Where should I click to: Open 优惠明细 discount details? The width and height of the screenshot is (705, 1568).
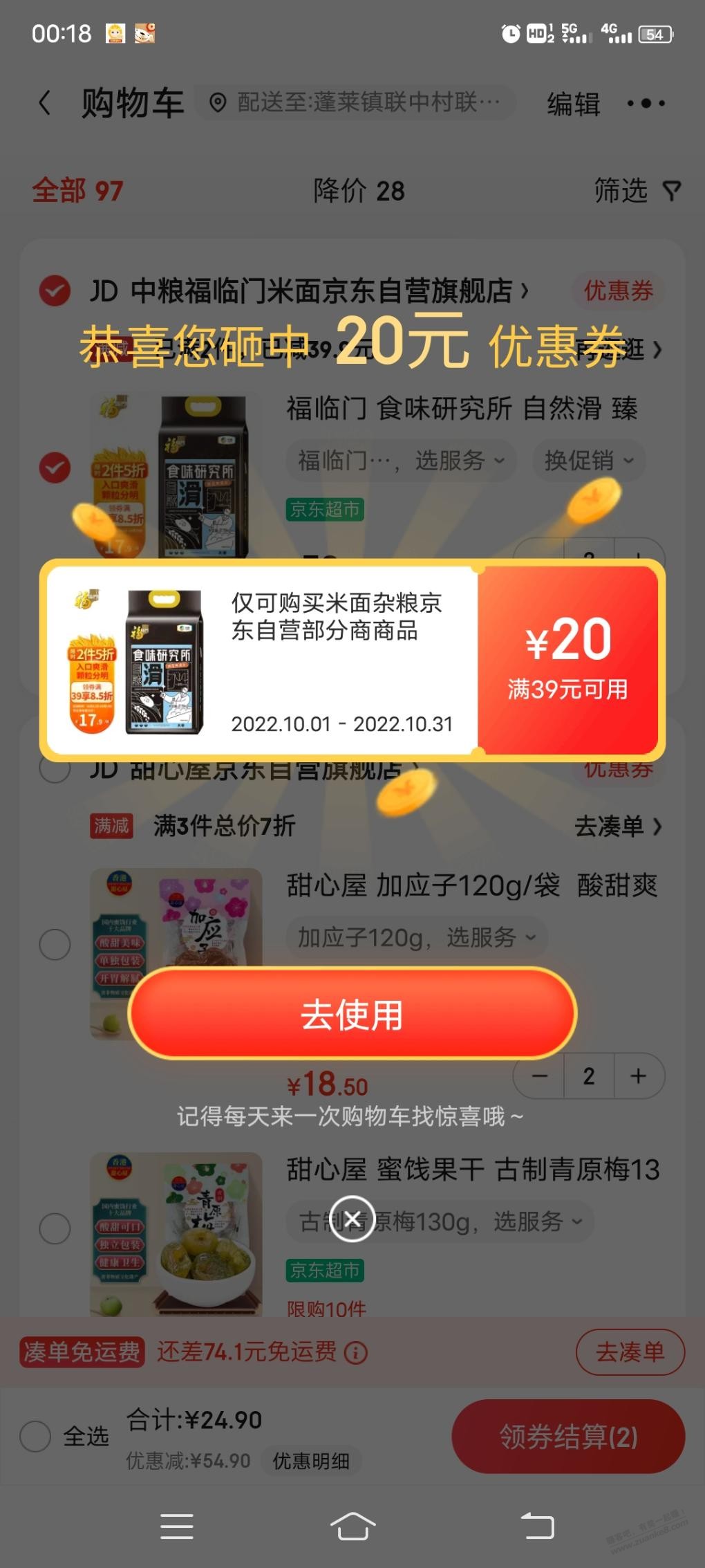pos(311,1461)
